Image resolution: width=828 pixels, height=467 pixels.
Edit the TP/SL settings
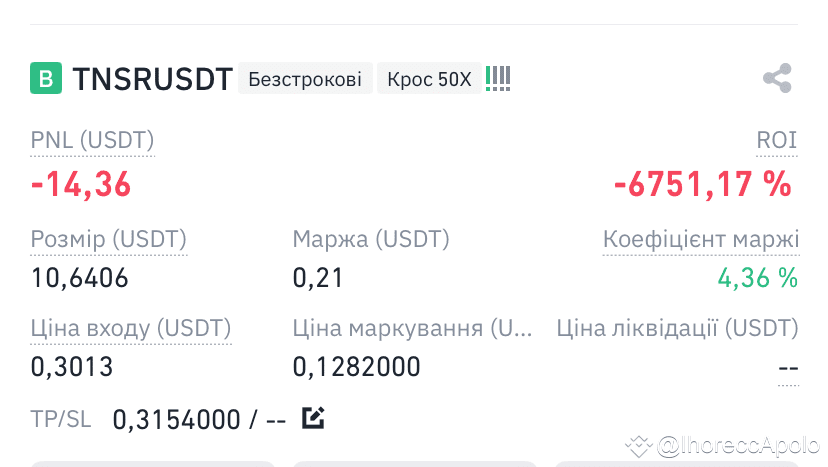[313, 418]
